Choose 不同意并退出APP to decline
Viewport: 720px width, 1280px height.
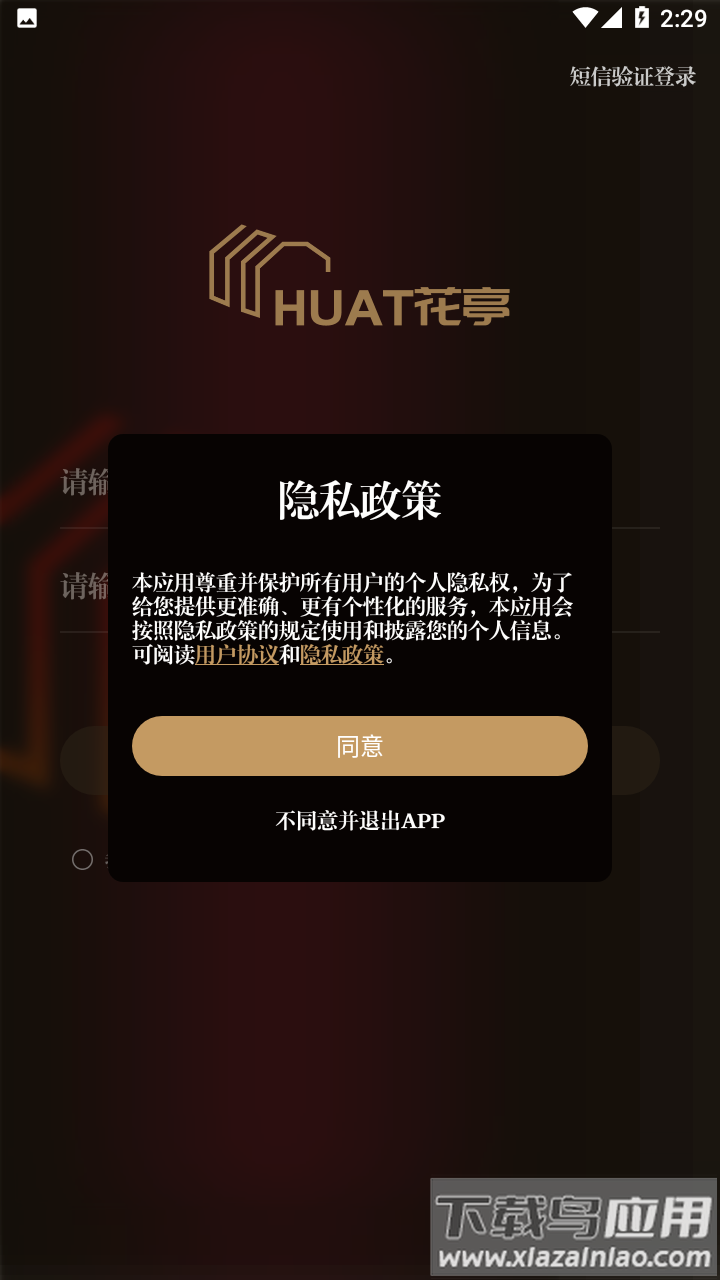[x=360, y=821]
